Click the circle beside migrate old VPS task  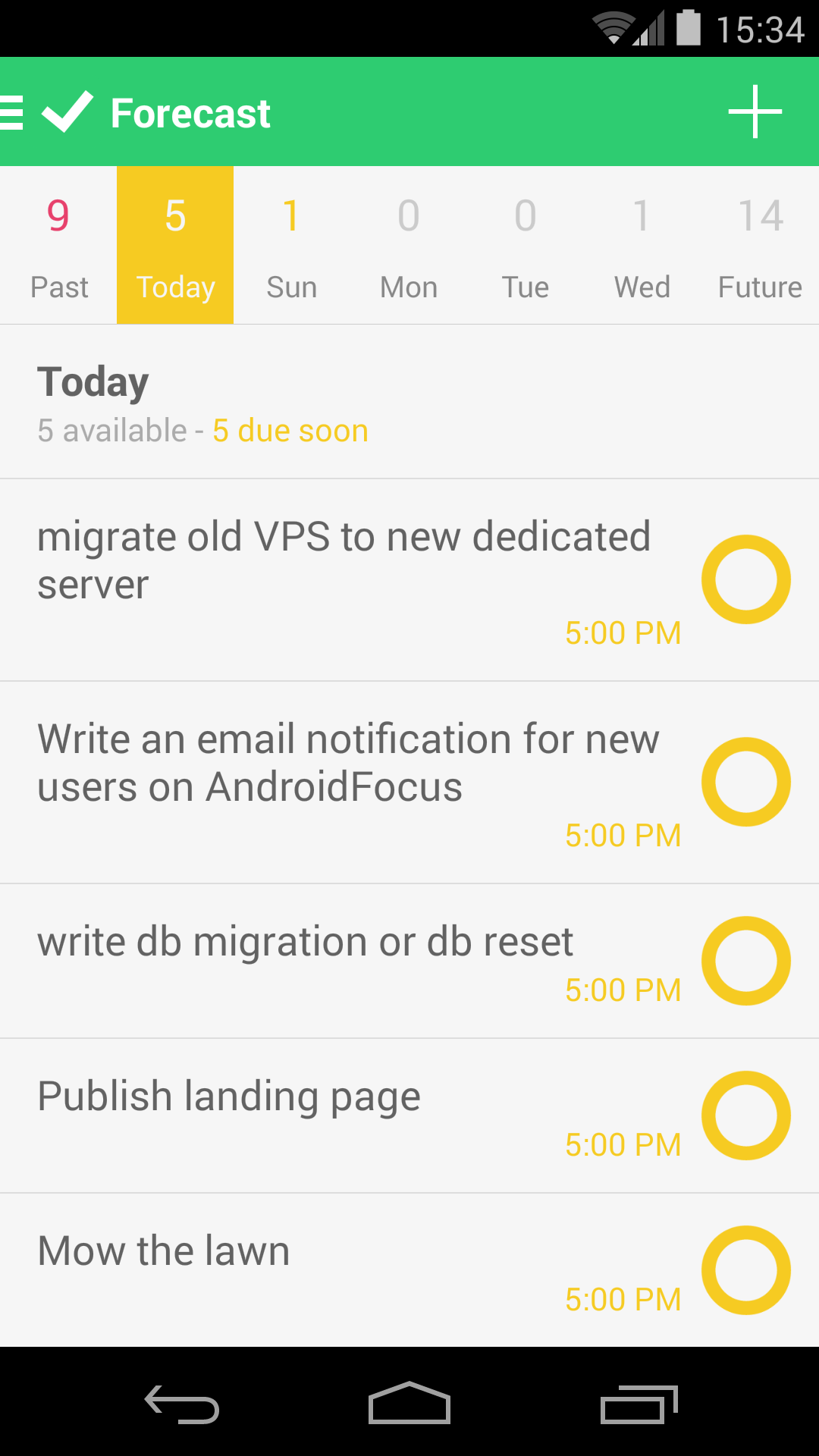pyautogui.click(x=745, y=579)
